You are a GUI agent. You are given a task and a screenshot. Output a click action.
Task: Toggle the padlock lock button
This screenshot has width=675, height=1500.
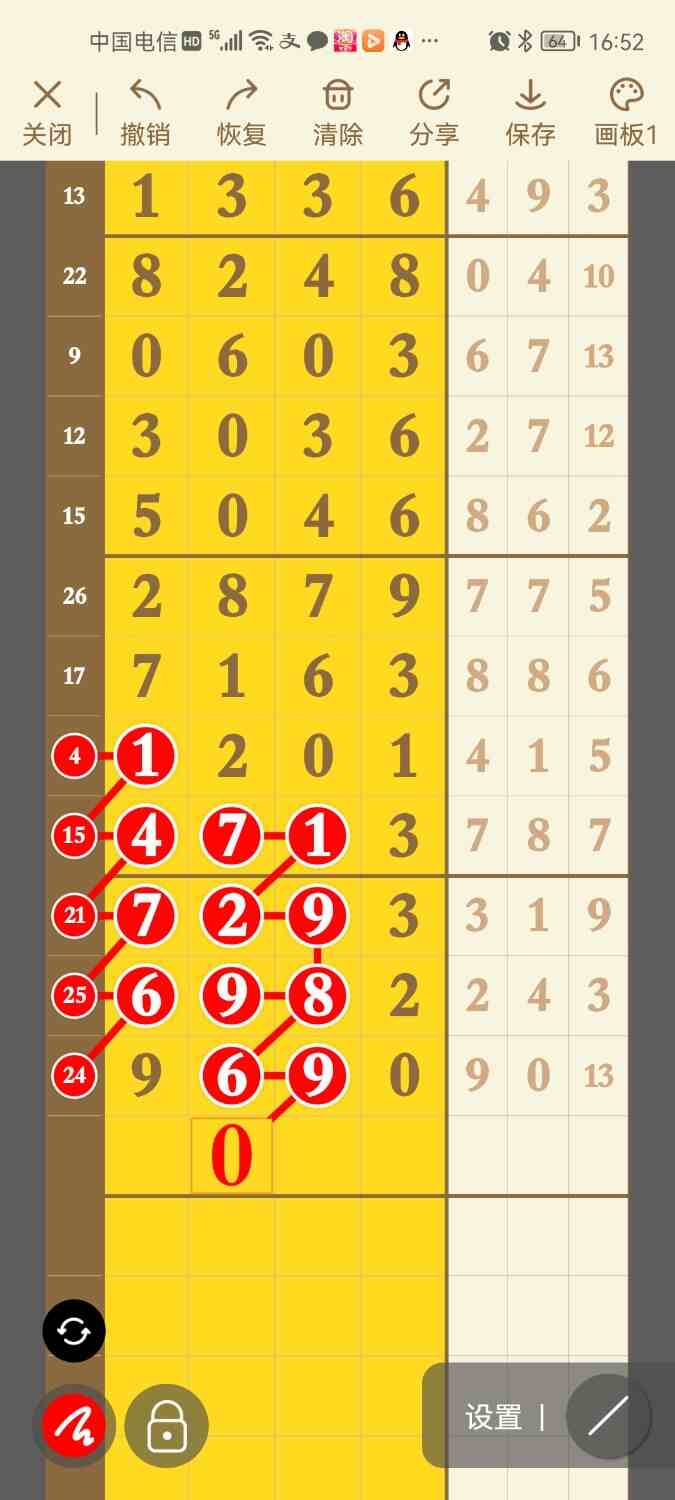pos(167,1425)
